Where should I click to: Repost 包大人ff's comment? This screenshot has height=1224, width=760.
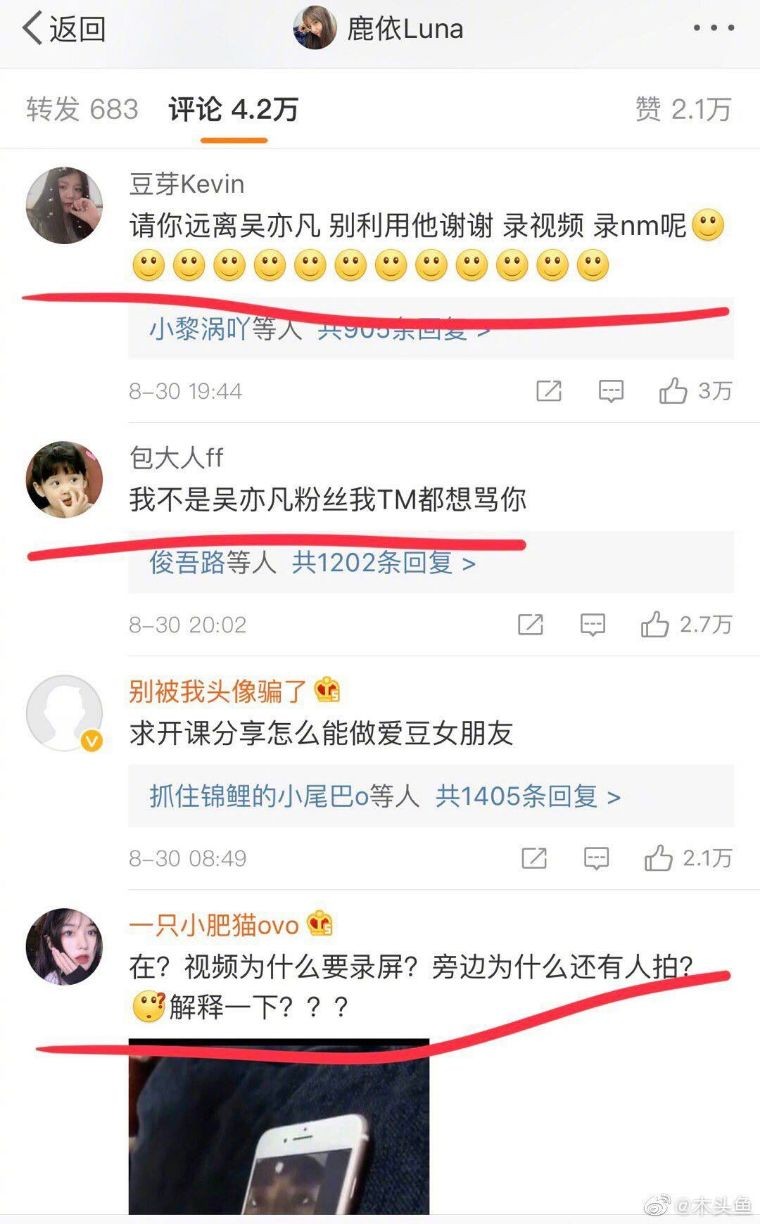[x=531, y=625]
